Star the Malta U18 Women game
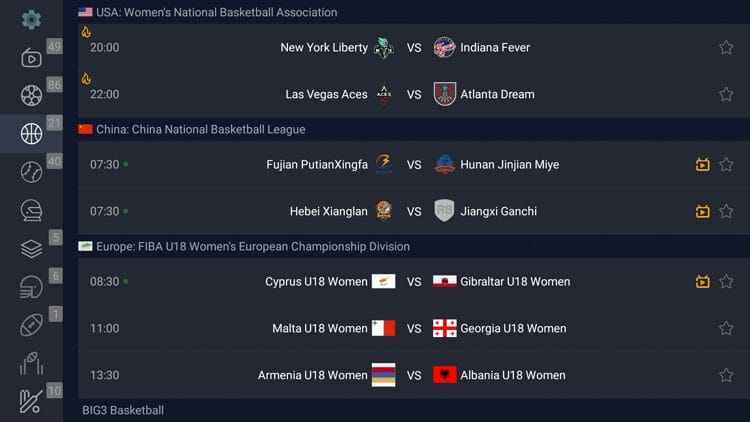Screen dimensions: 750x422 point(726,328)
